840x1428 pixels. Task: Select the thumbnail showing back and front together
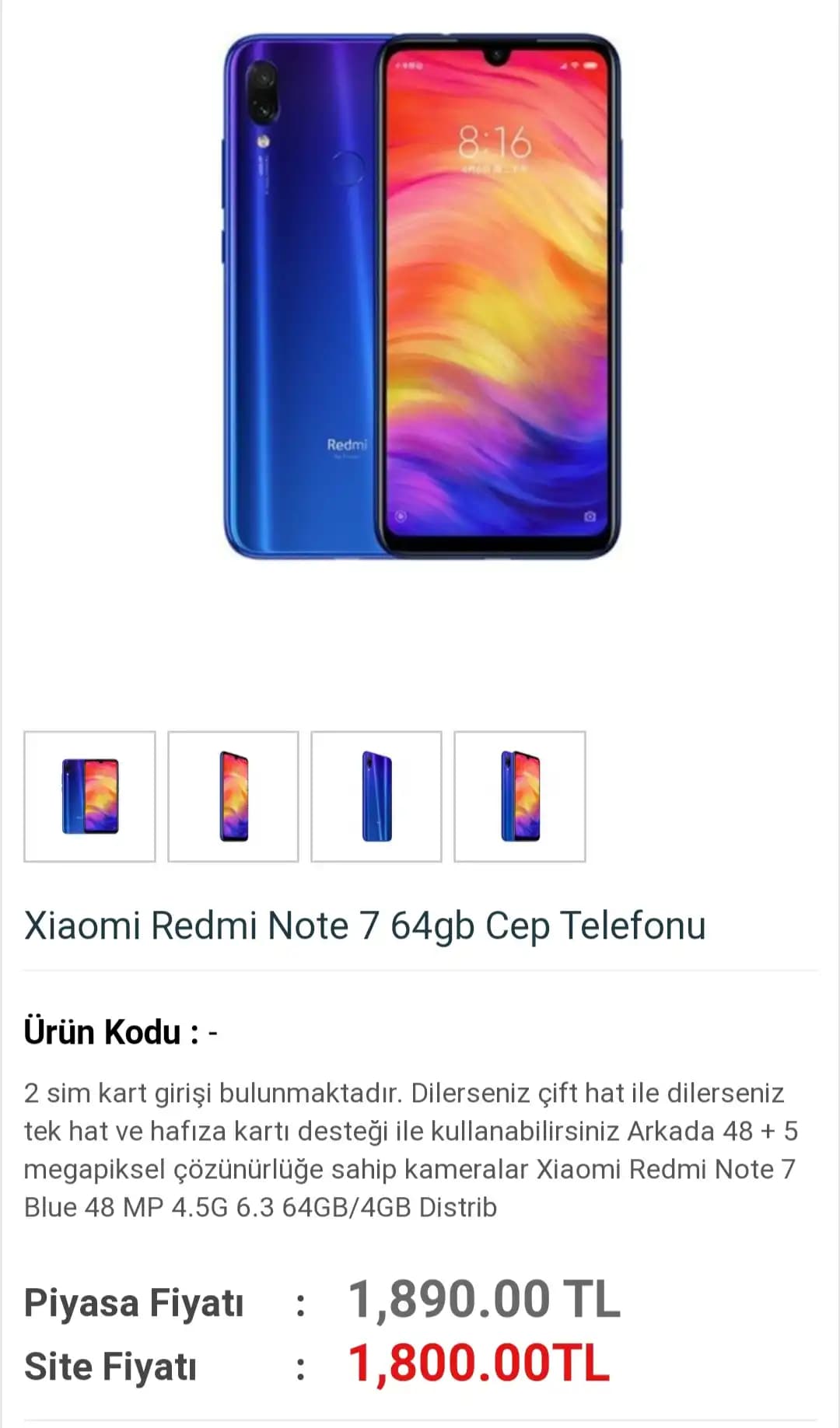(89, 796)
